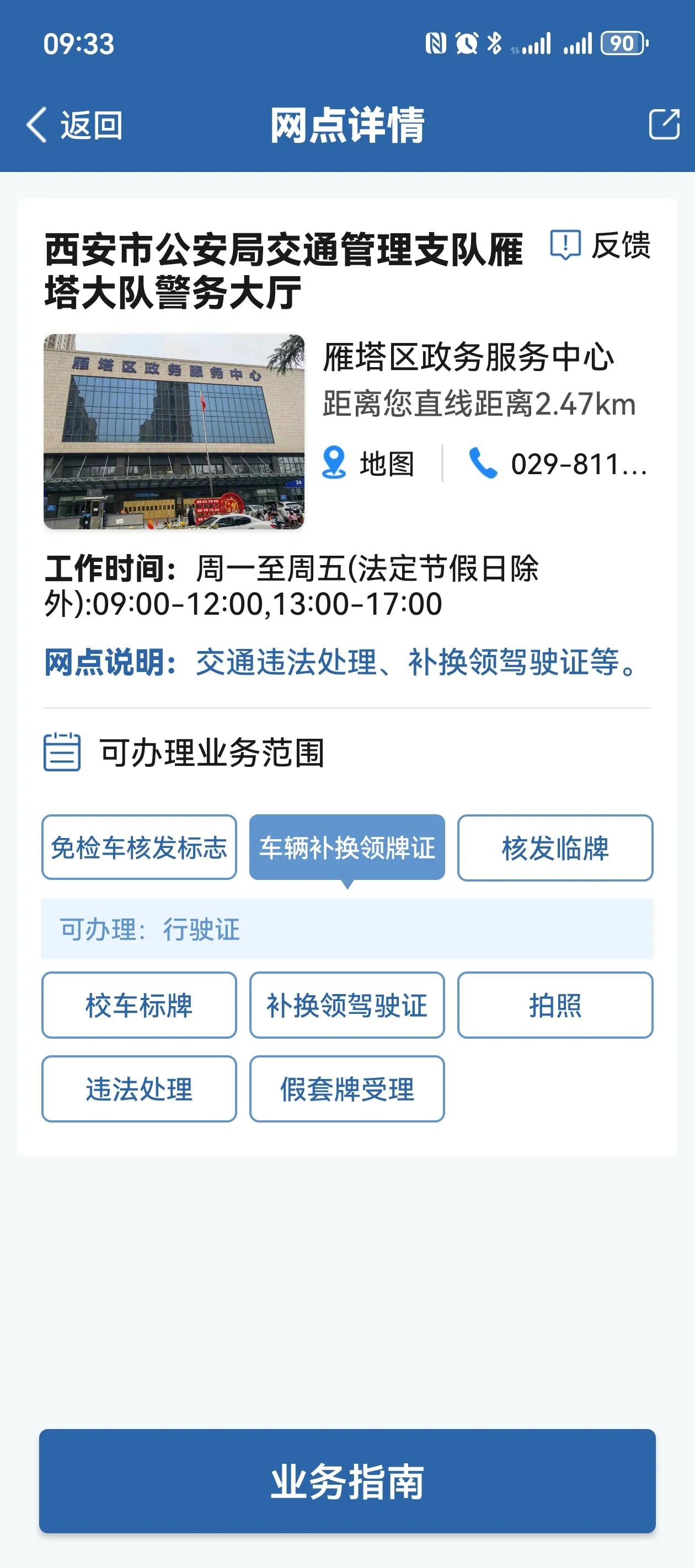The height and width of the screenshot is (1568, 695).
Task: Choose the 核发临牌 service
Action: (555, 847)
